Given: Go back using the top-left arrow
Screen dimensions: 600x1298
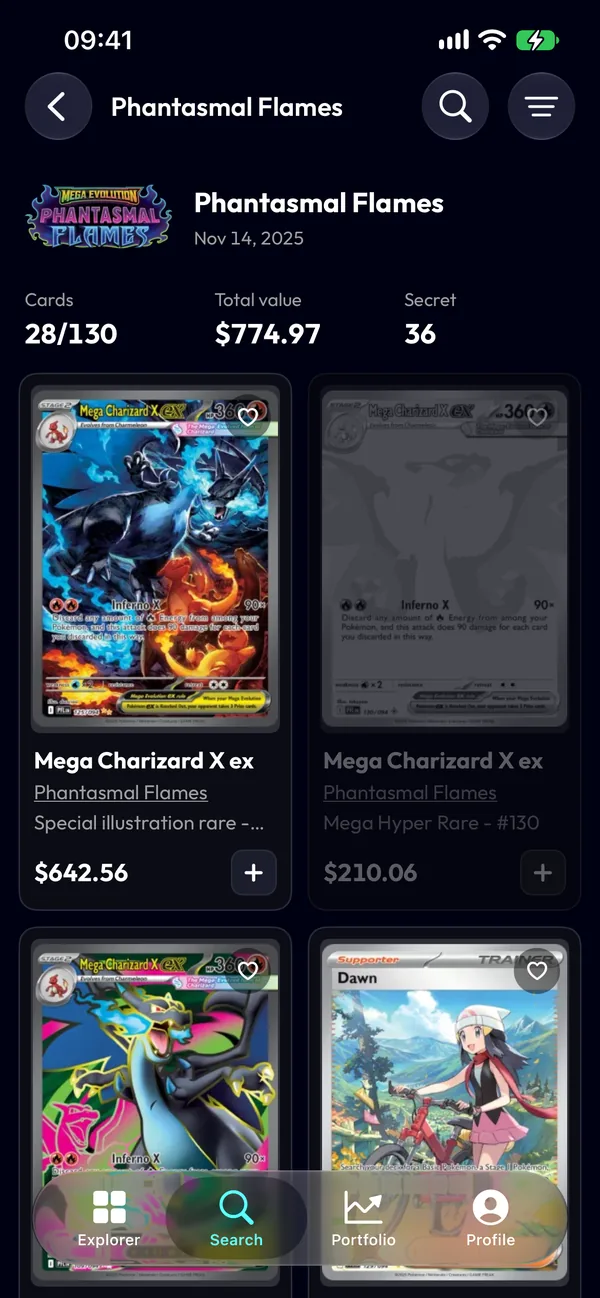Looking at the screenshot, I should point(58,106).
